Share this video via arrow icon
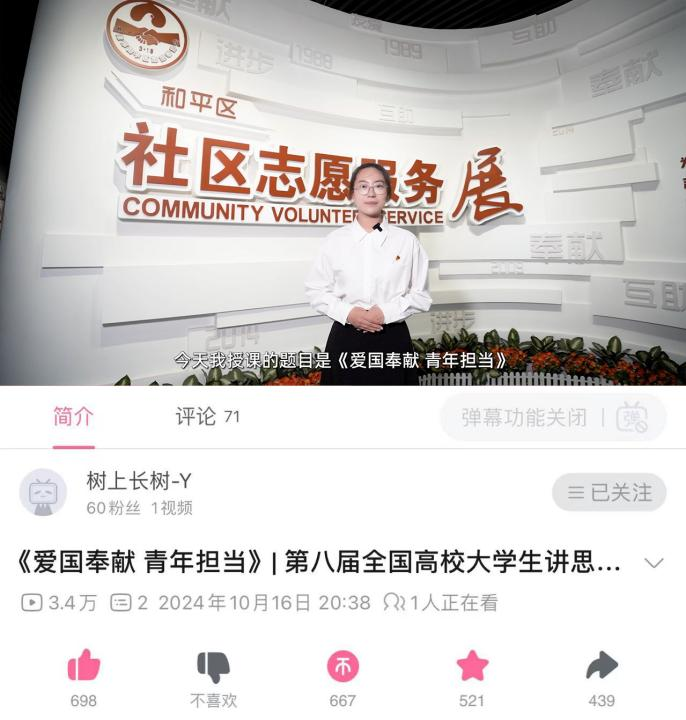The image size is (686, 720). coord(601,666)
